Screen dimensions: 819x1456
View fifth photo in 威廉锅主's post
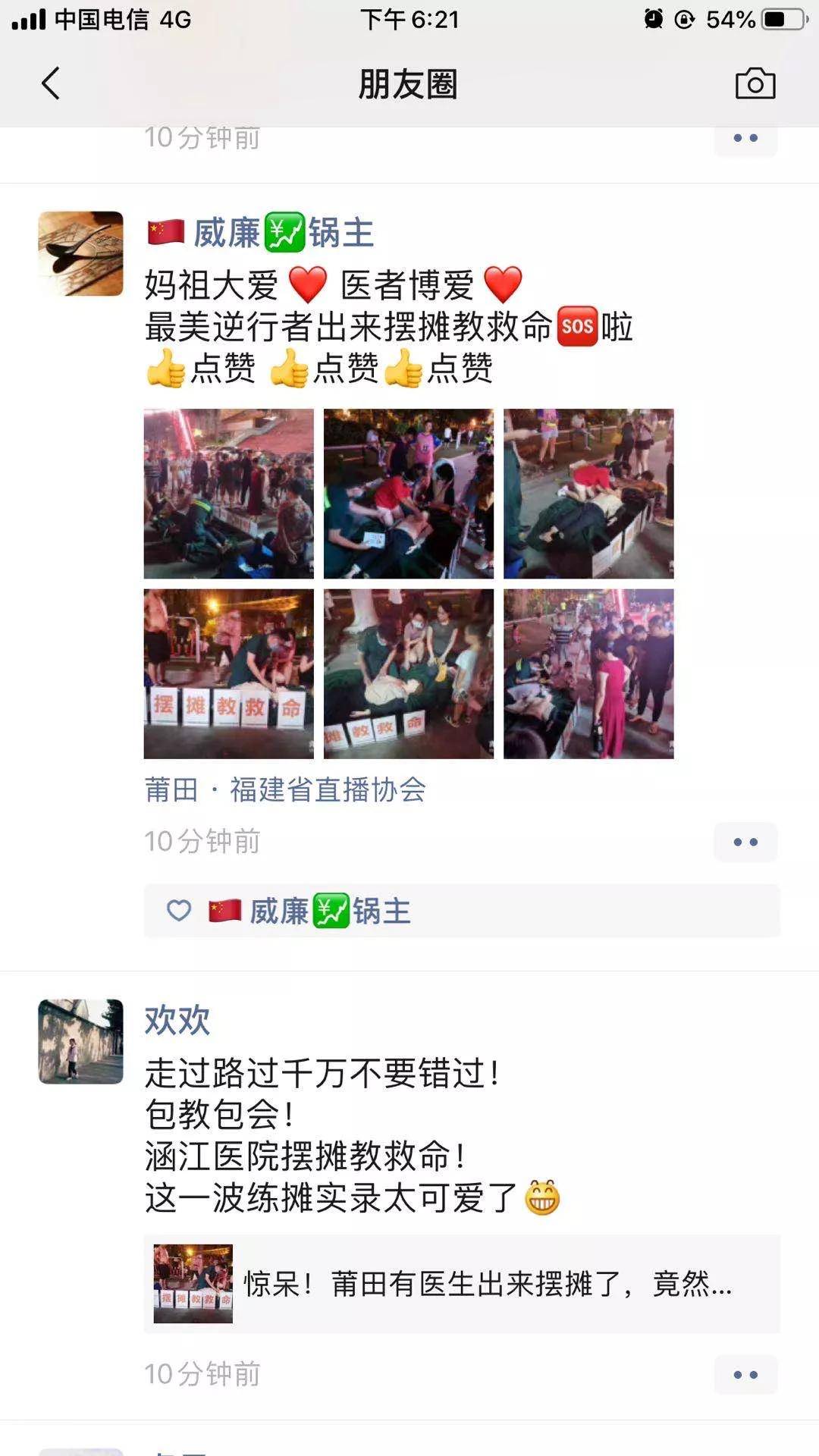pyautogui.click(x=409, y=673)
